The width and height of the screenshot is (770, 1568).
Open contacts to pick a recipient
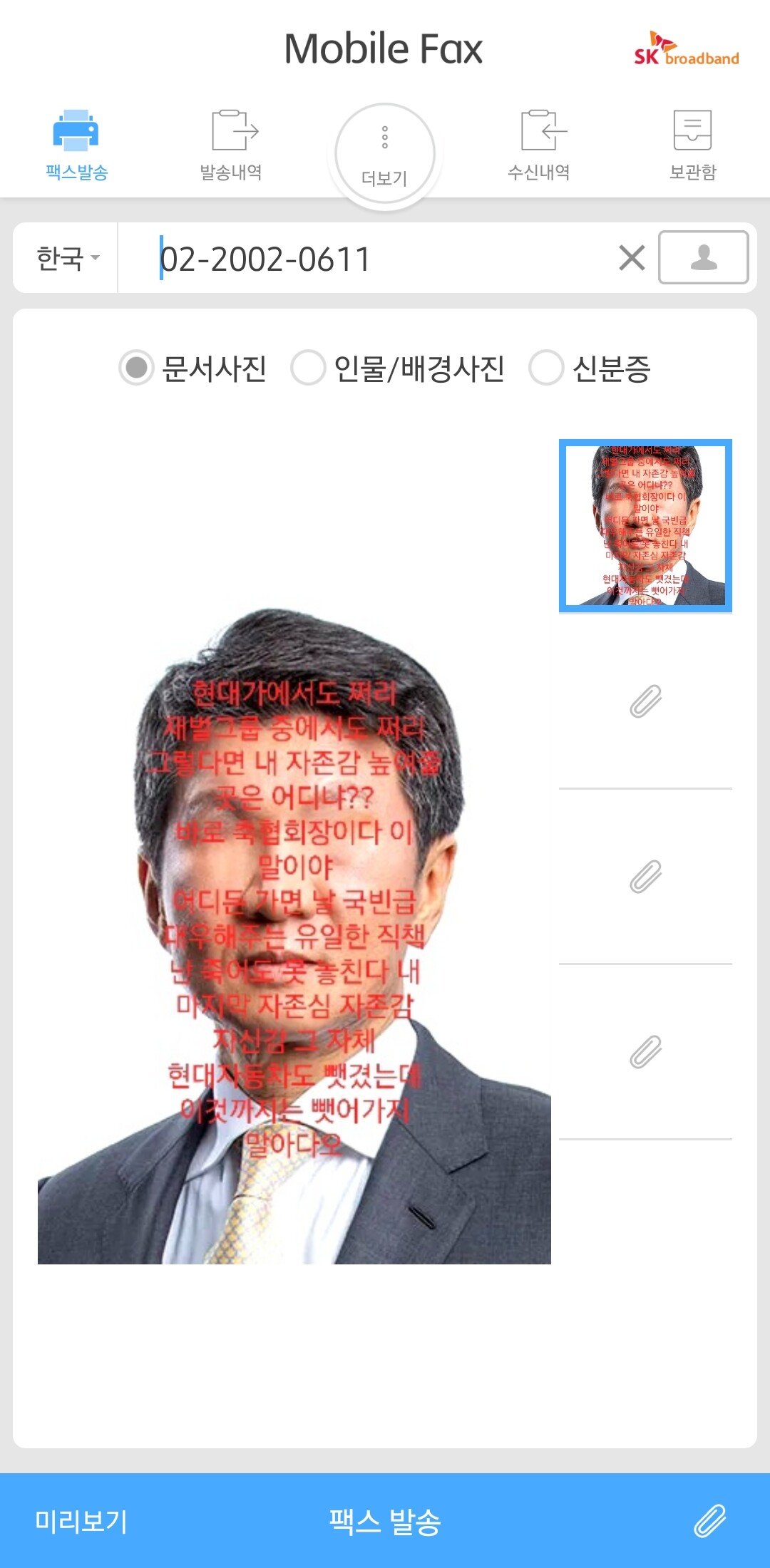703,258
